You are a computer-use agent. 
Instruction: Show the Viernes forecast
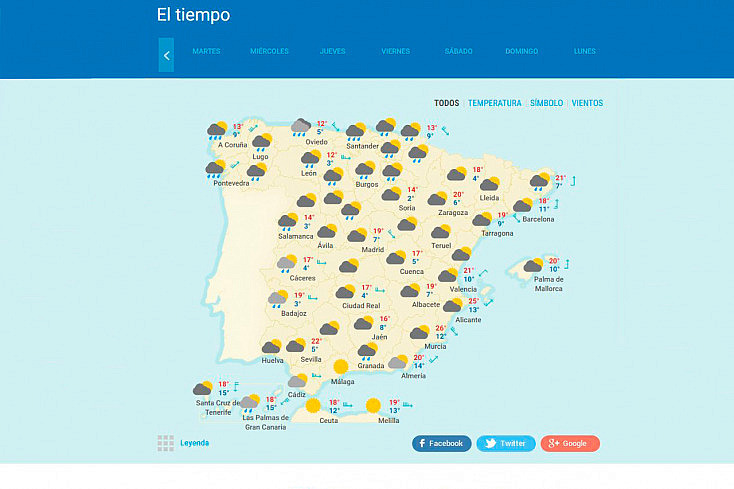tap(395, 51)
